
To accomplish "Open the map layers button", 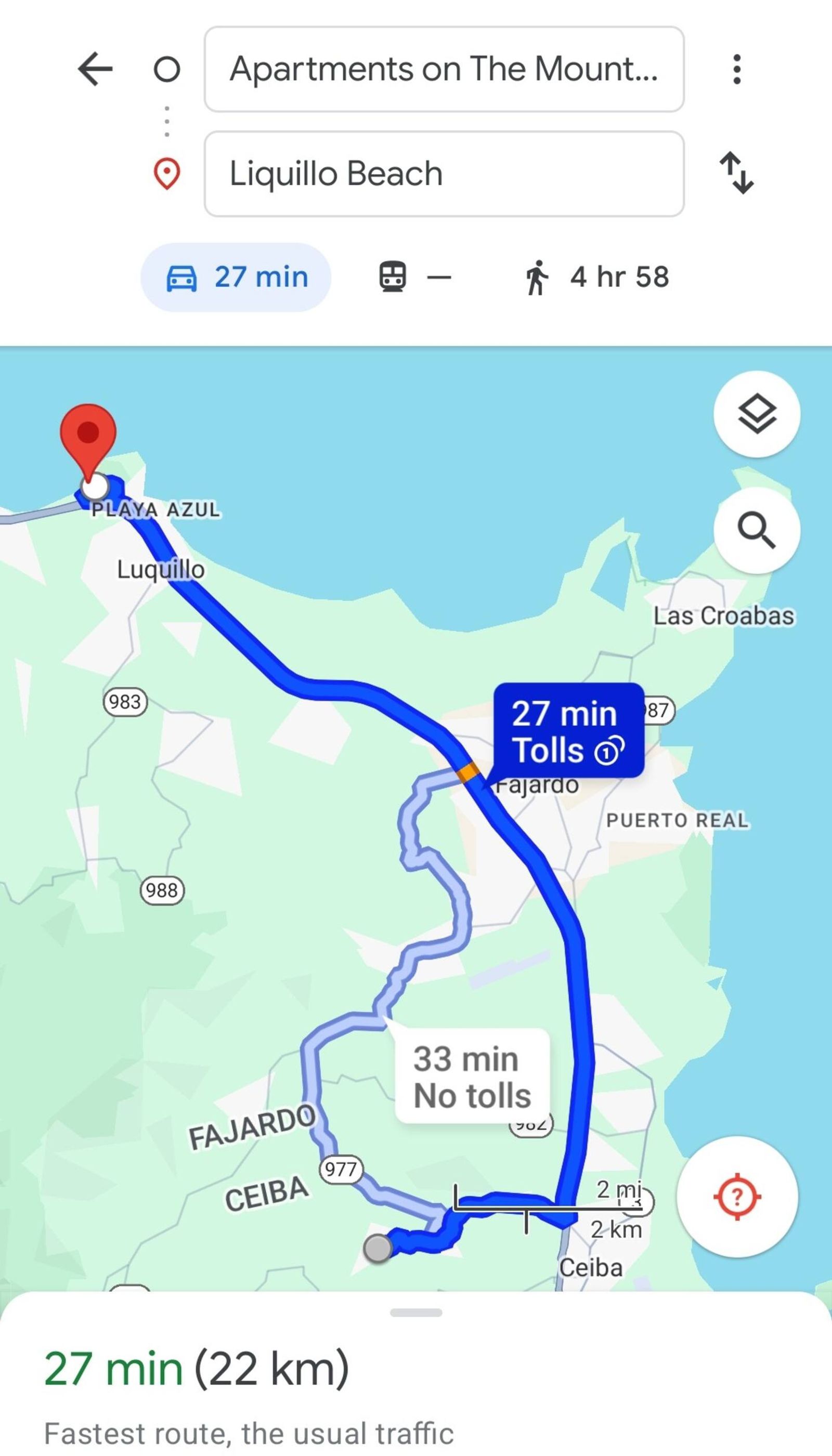I will [x=756, y=414].
